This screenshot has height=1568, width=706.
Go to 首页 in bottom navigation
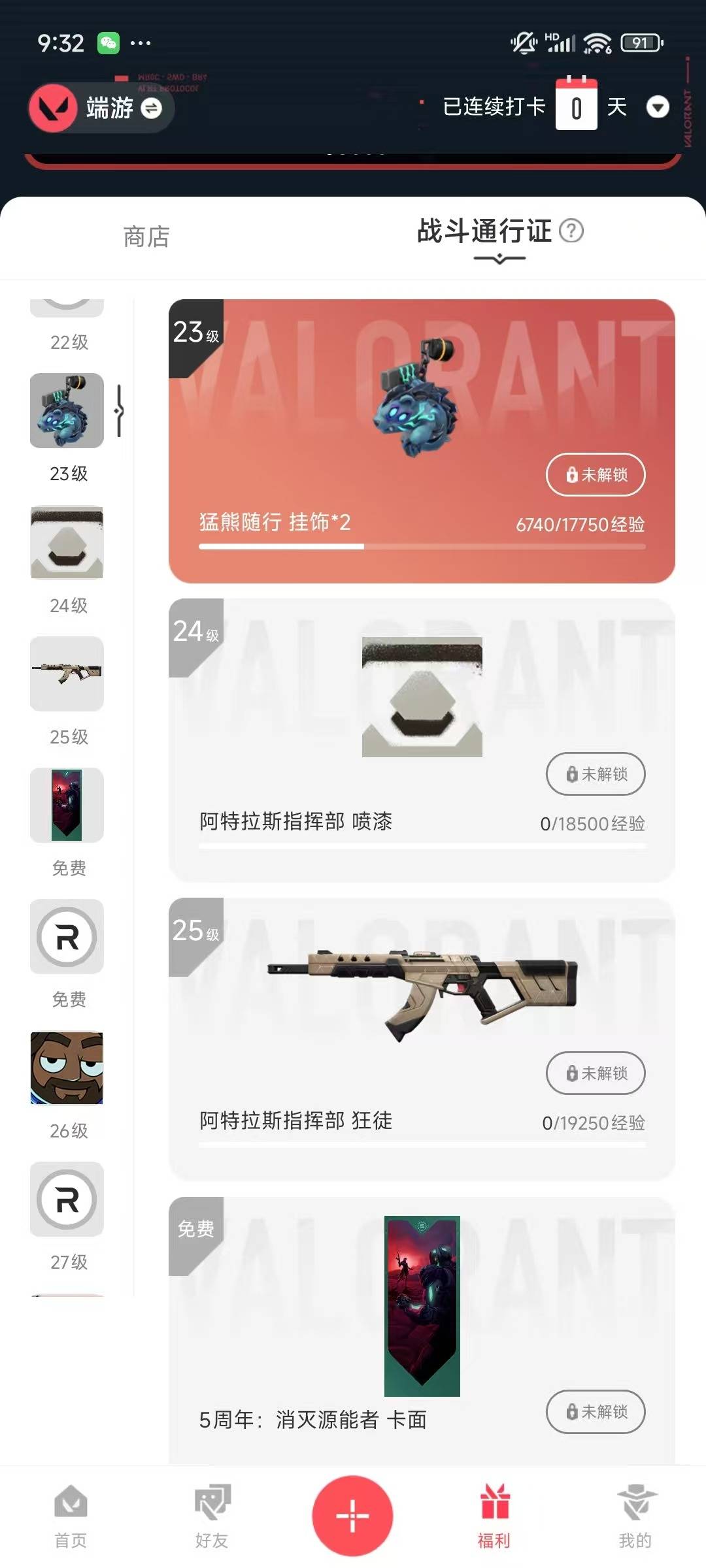71,1516
